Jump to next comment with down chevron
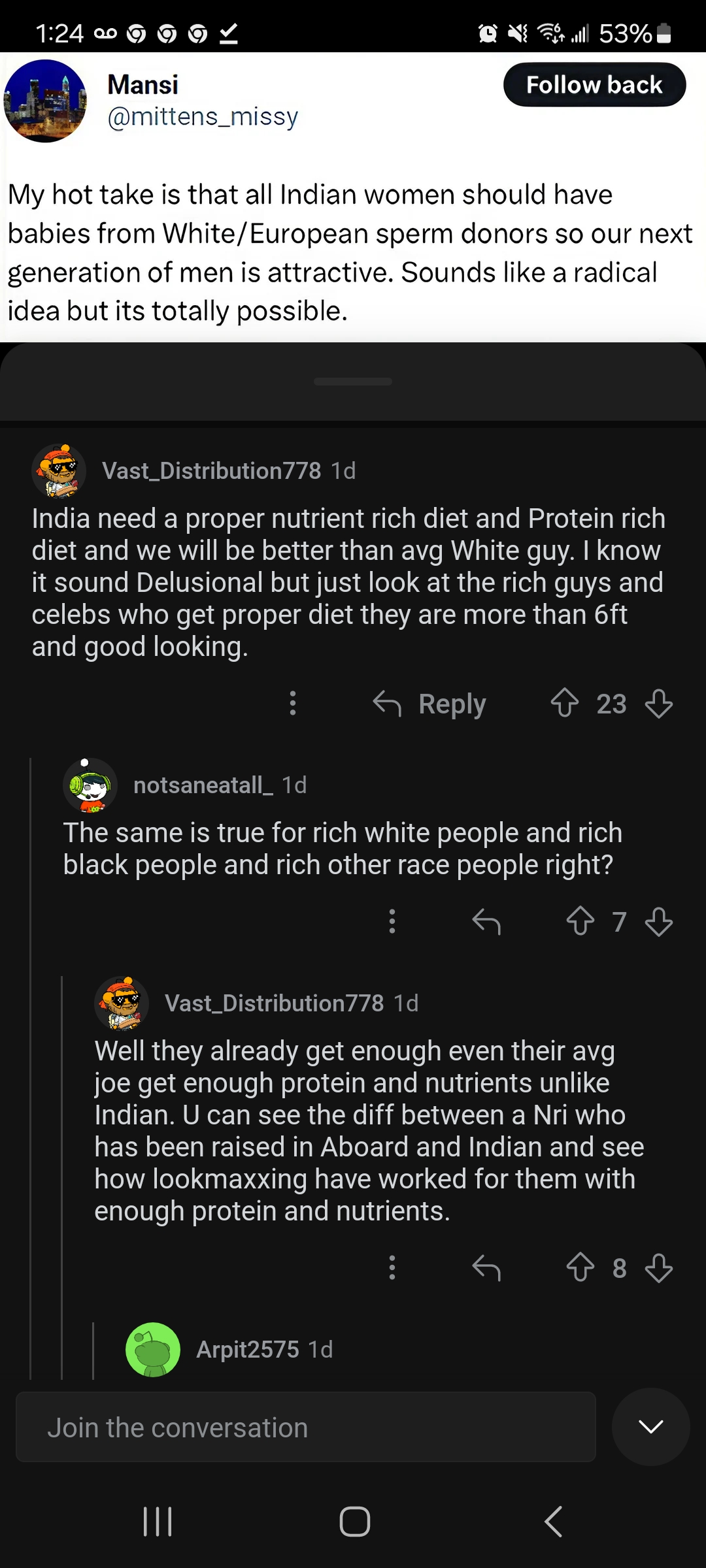 [x=650, y=1427]
